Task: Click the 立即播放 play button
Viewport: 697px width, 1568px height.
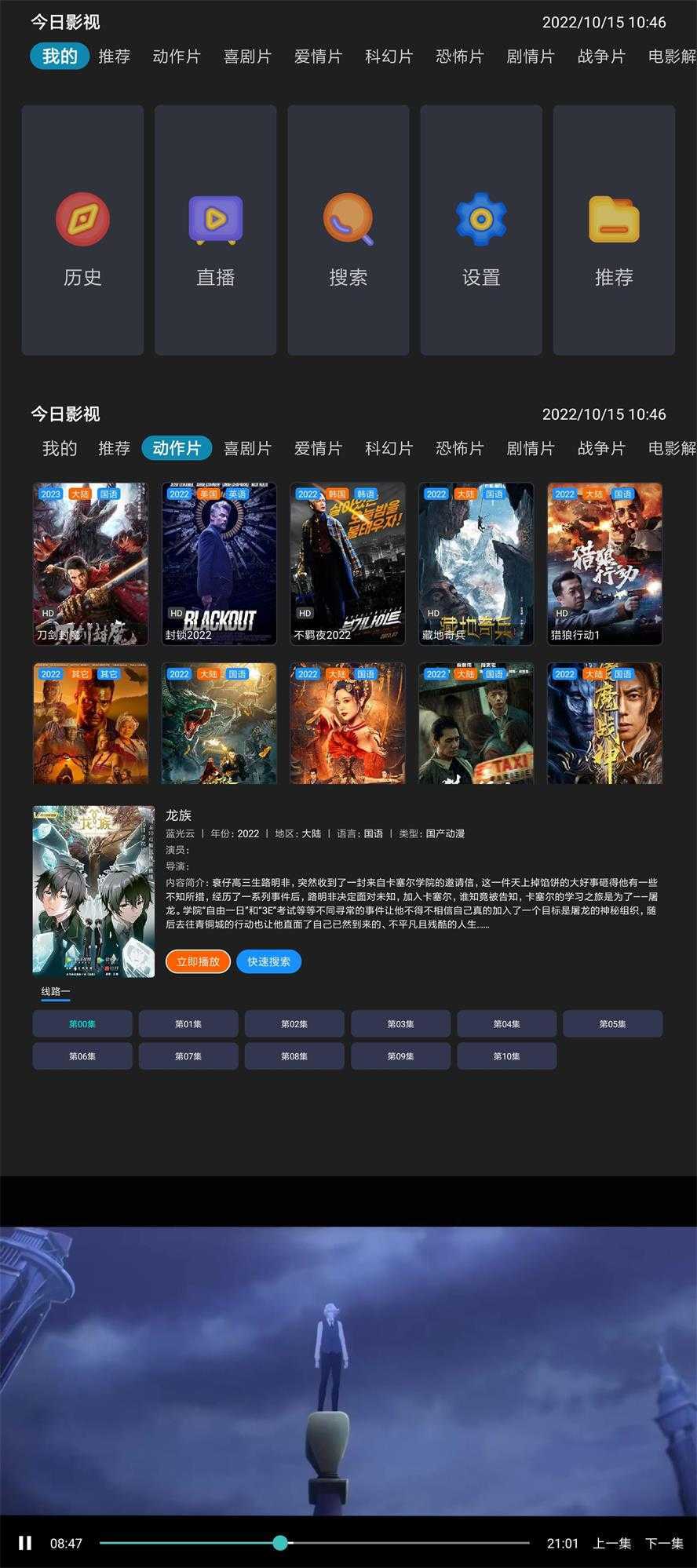Action: (x=197, y=961)
